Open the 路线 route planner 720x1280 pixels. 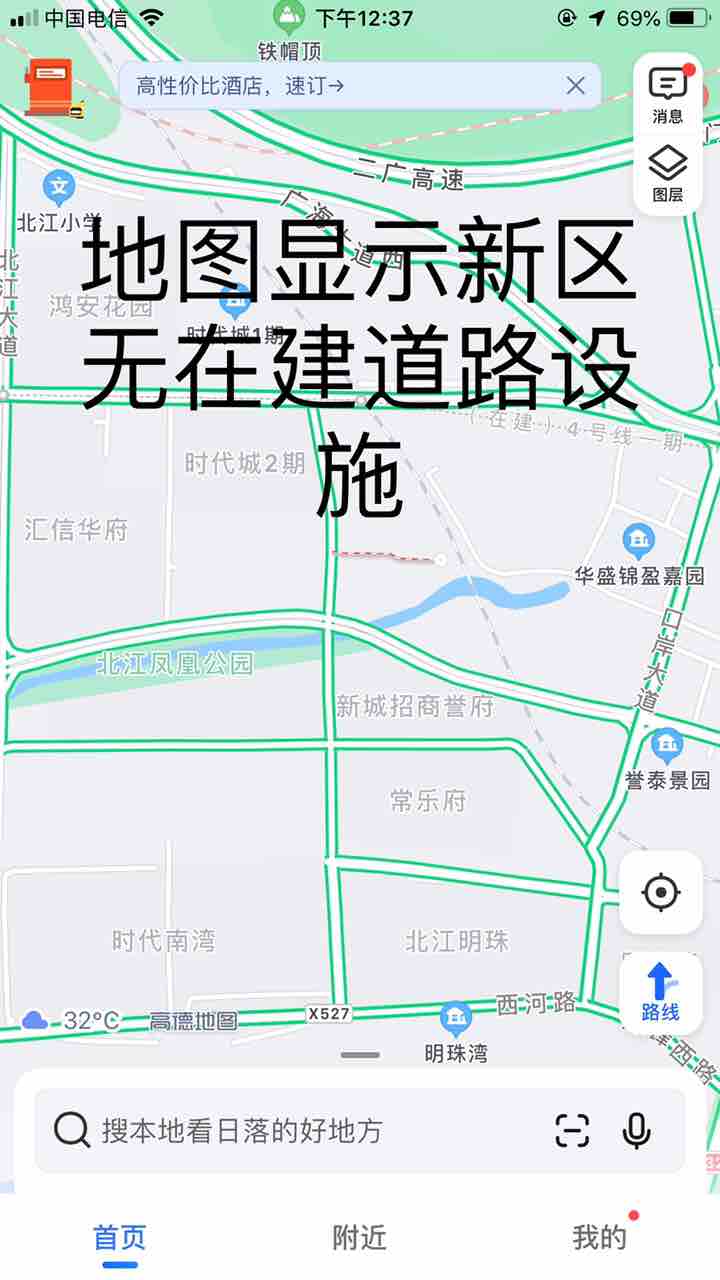click(x=660, y=992)
